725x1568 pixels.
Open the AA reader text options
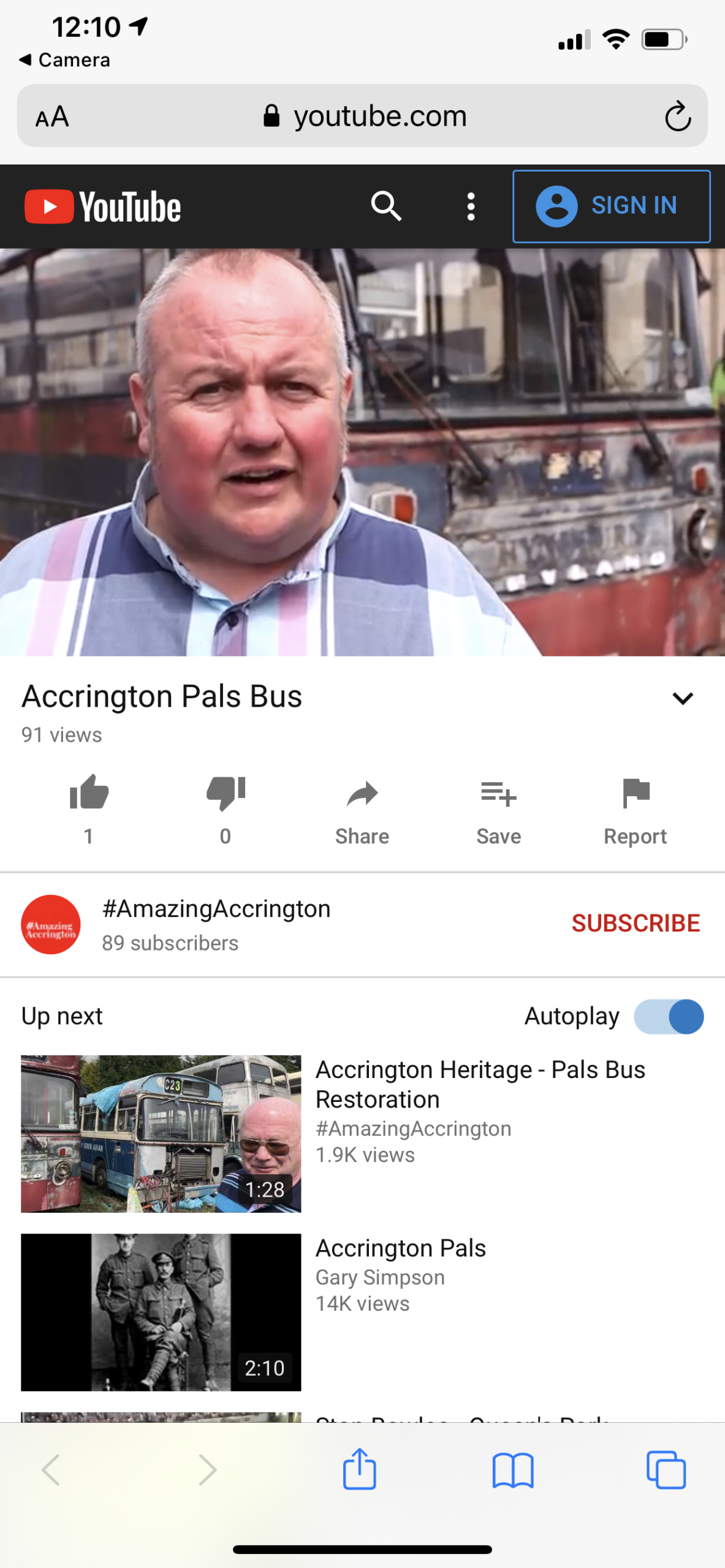pyautogui.click(x=52, y=116)
